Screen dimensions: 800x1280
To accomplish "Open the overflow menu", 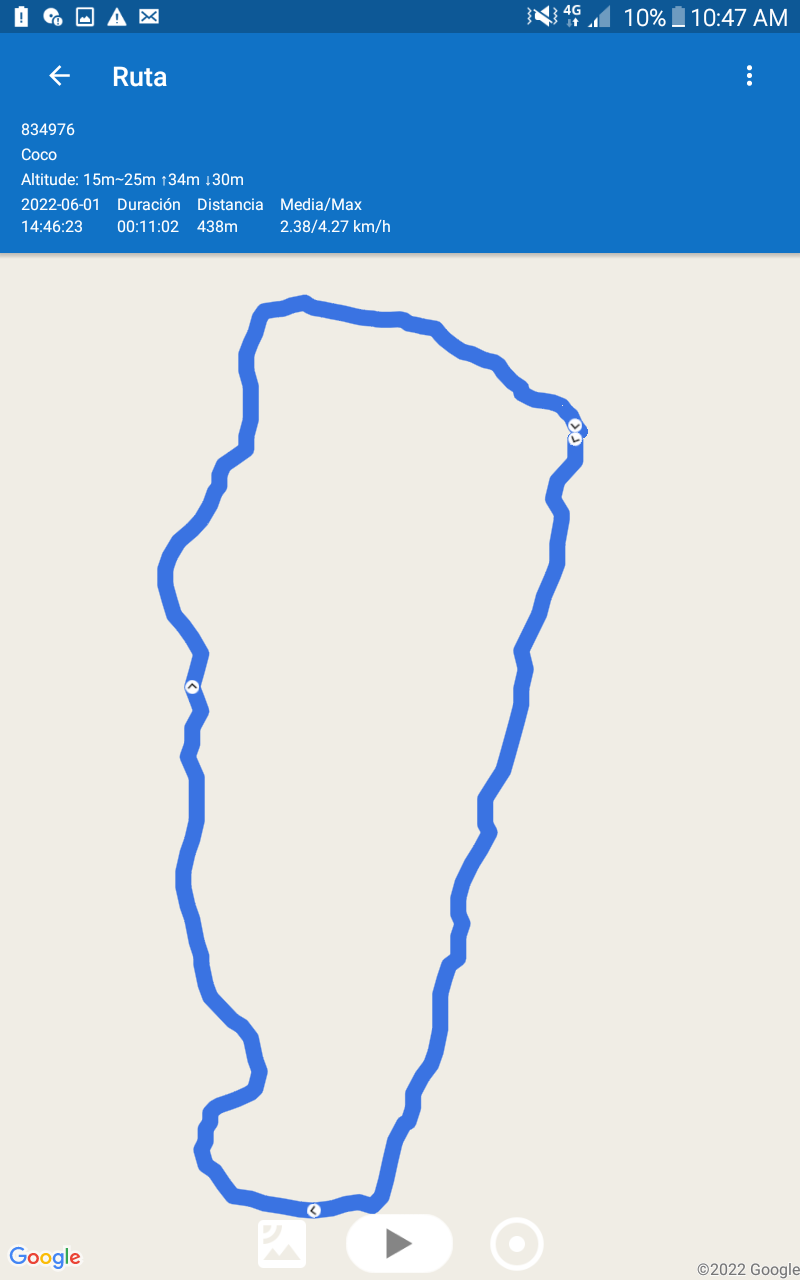I will (749, 76).
